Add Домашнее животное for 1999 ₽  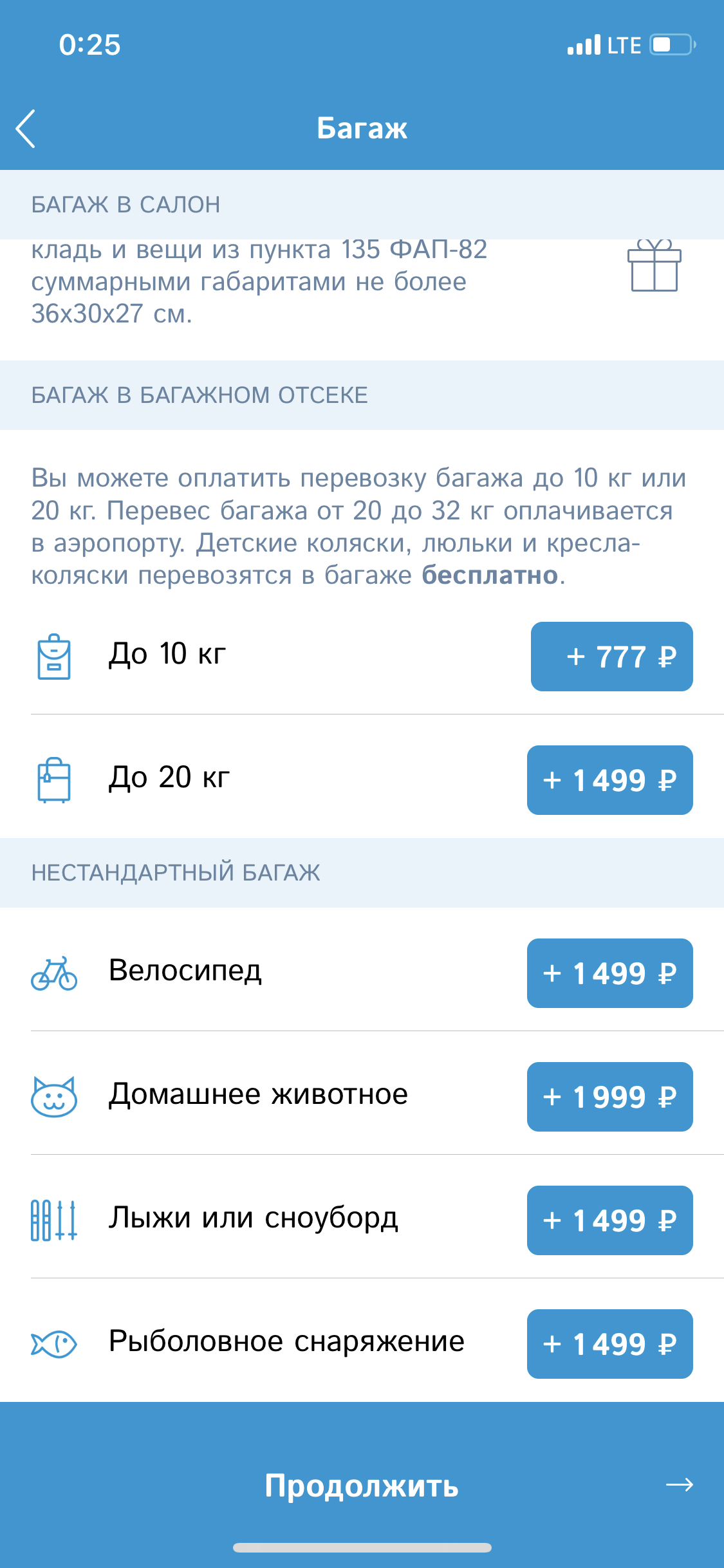click(x=609, y=1097)
